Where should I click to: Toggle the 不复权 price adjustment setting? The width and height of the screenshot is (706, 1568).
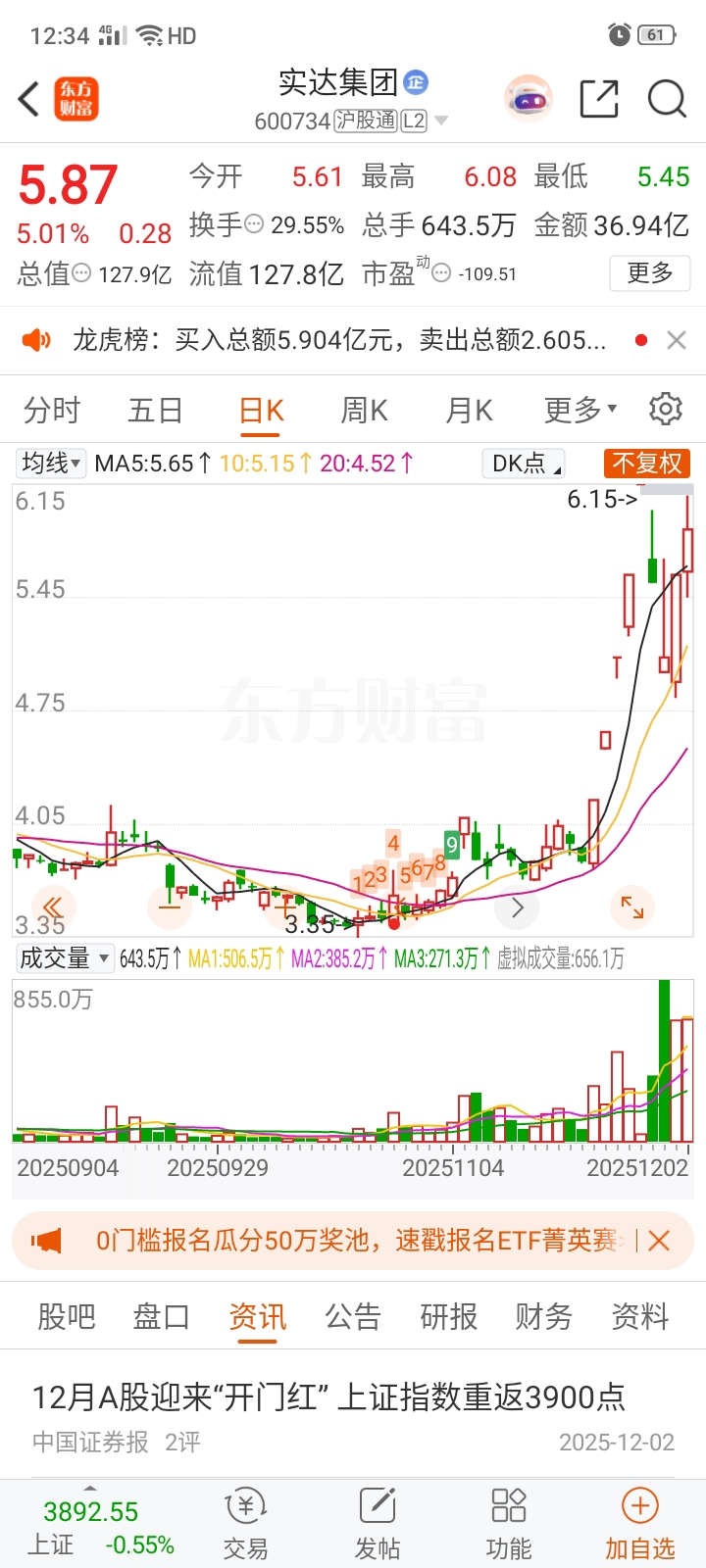(x=646, y=463)
